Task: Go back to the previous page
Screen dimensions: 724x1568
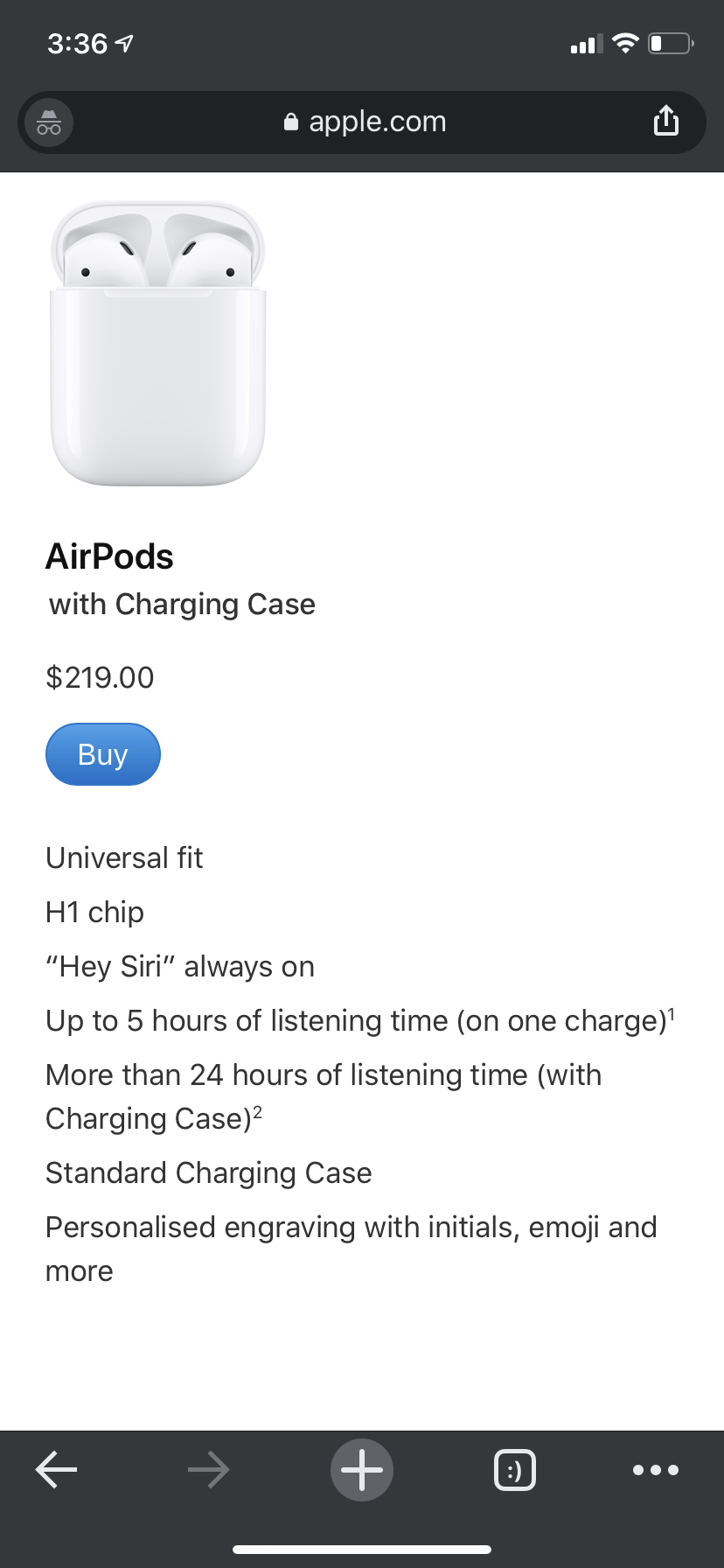Action: pyautogui.click(x=57, y=1470)
